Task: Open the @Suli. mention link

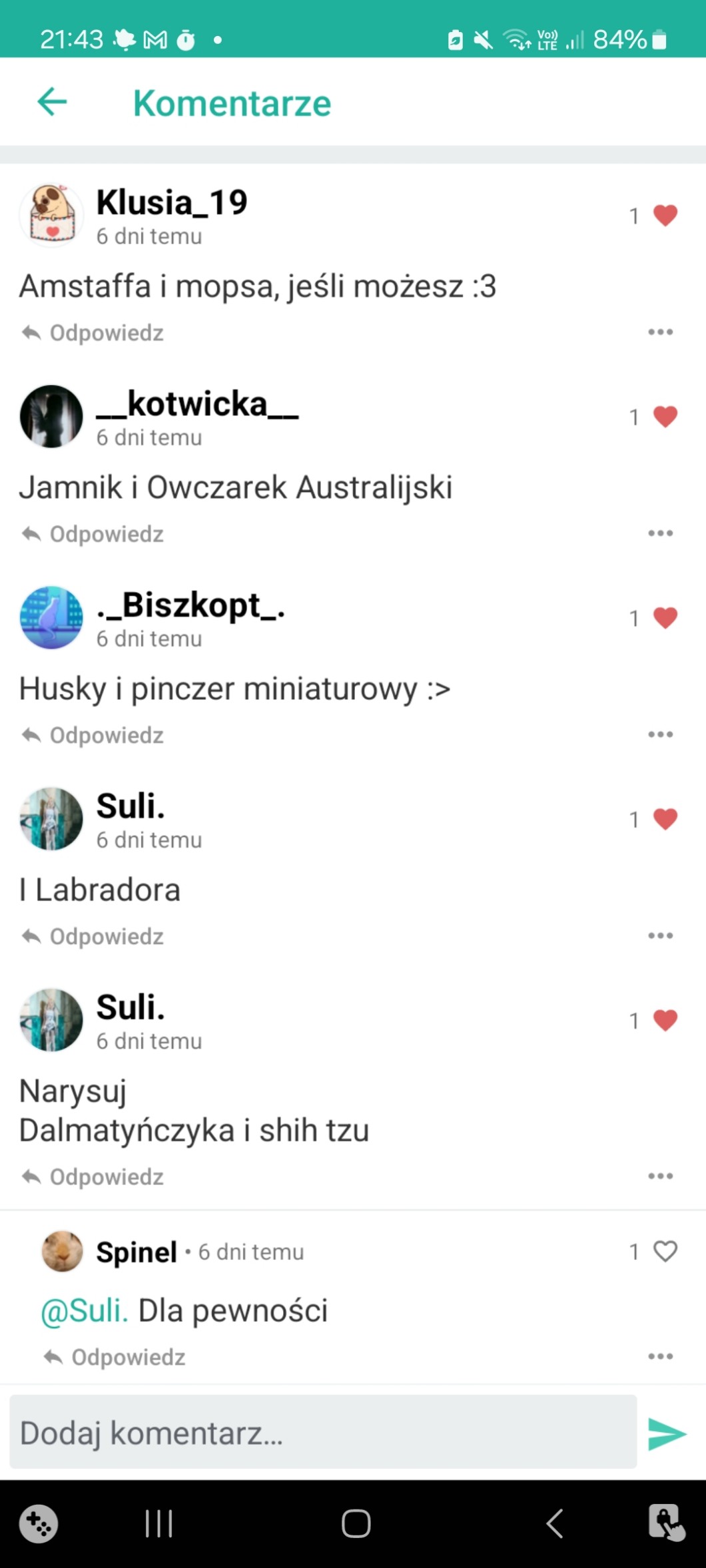Action: point(84,1310)
